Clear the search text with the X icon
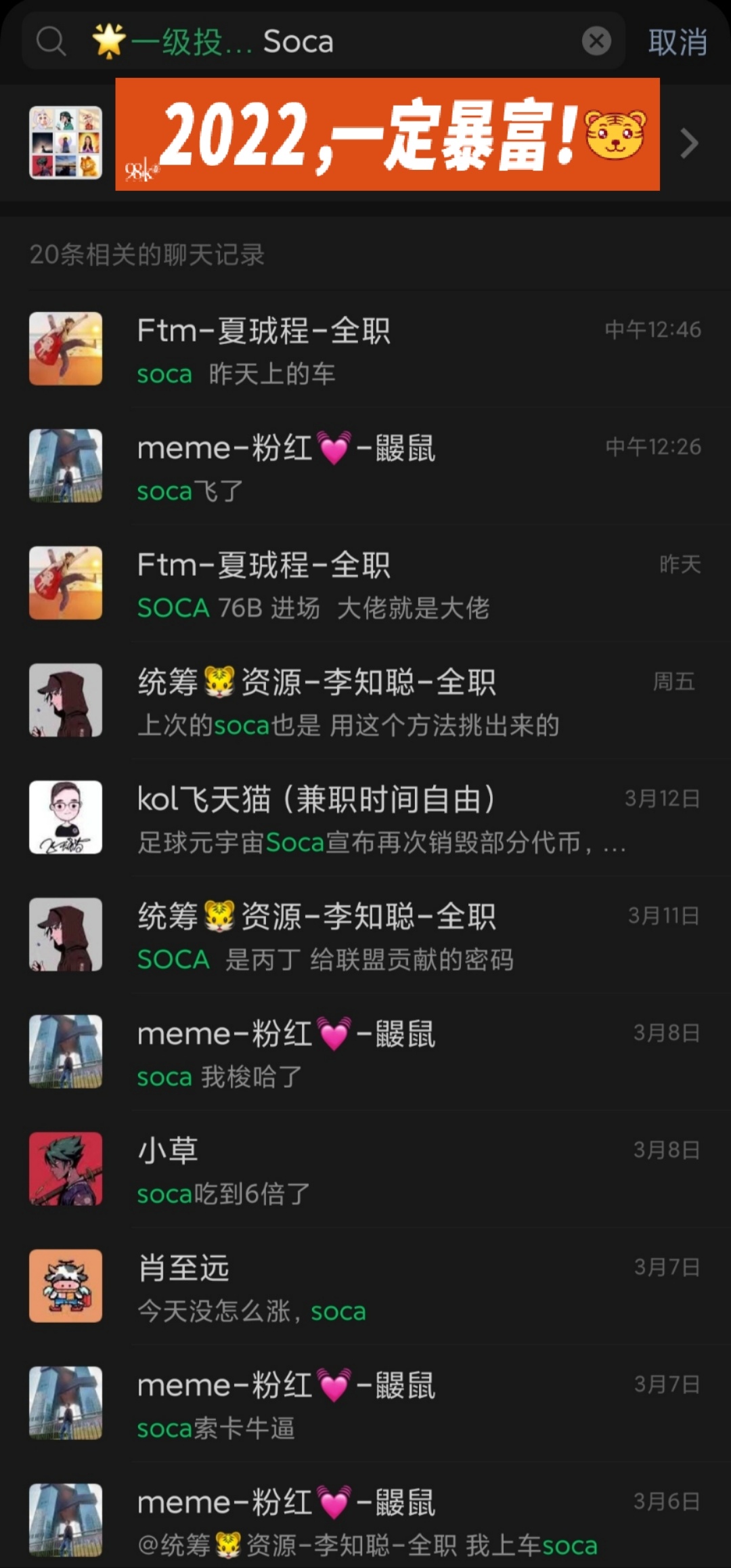The width and height of the screenshot is (731, 1568). [x=596, y=41]
